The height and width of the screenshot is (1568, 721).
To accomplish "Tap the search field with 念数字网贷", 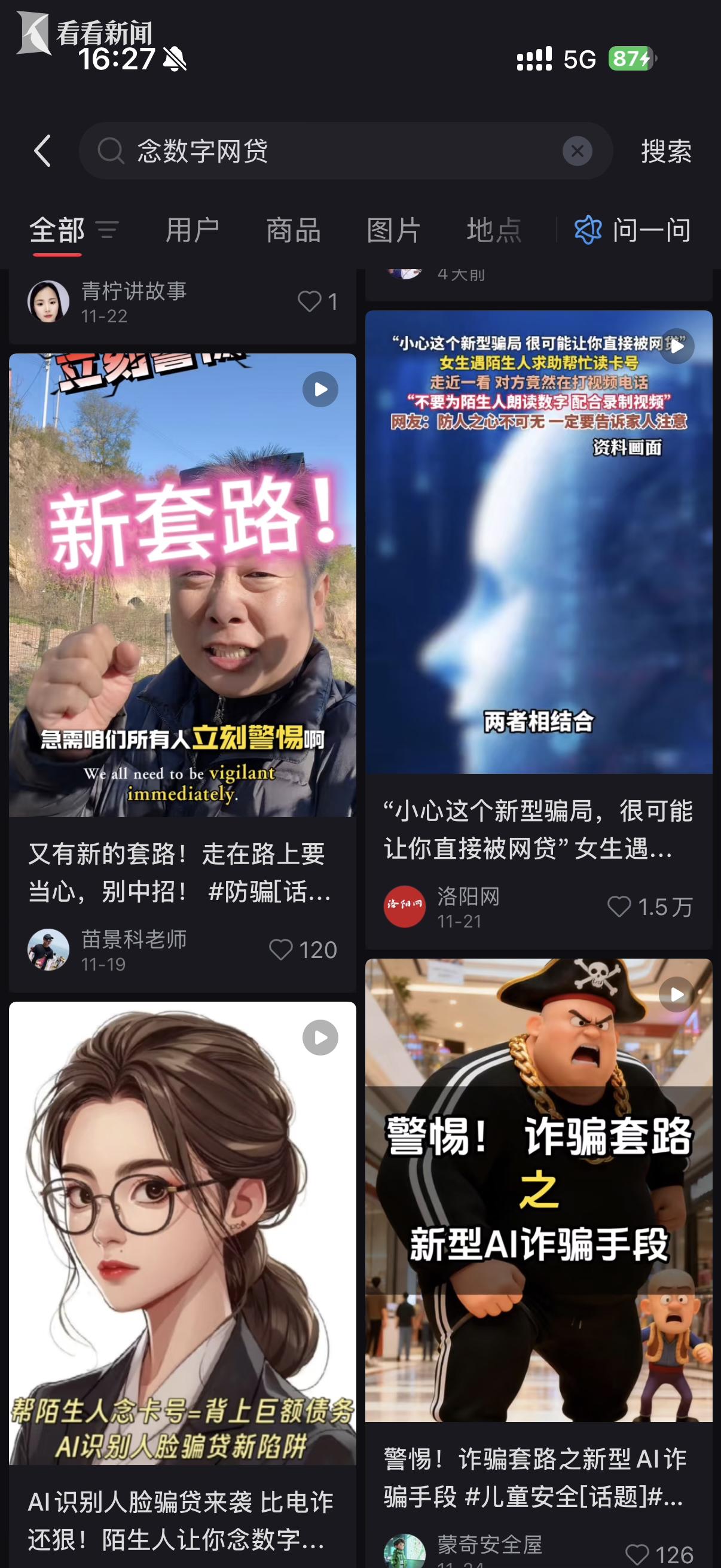I will tap(341, 151).
